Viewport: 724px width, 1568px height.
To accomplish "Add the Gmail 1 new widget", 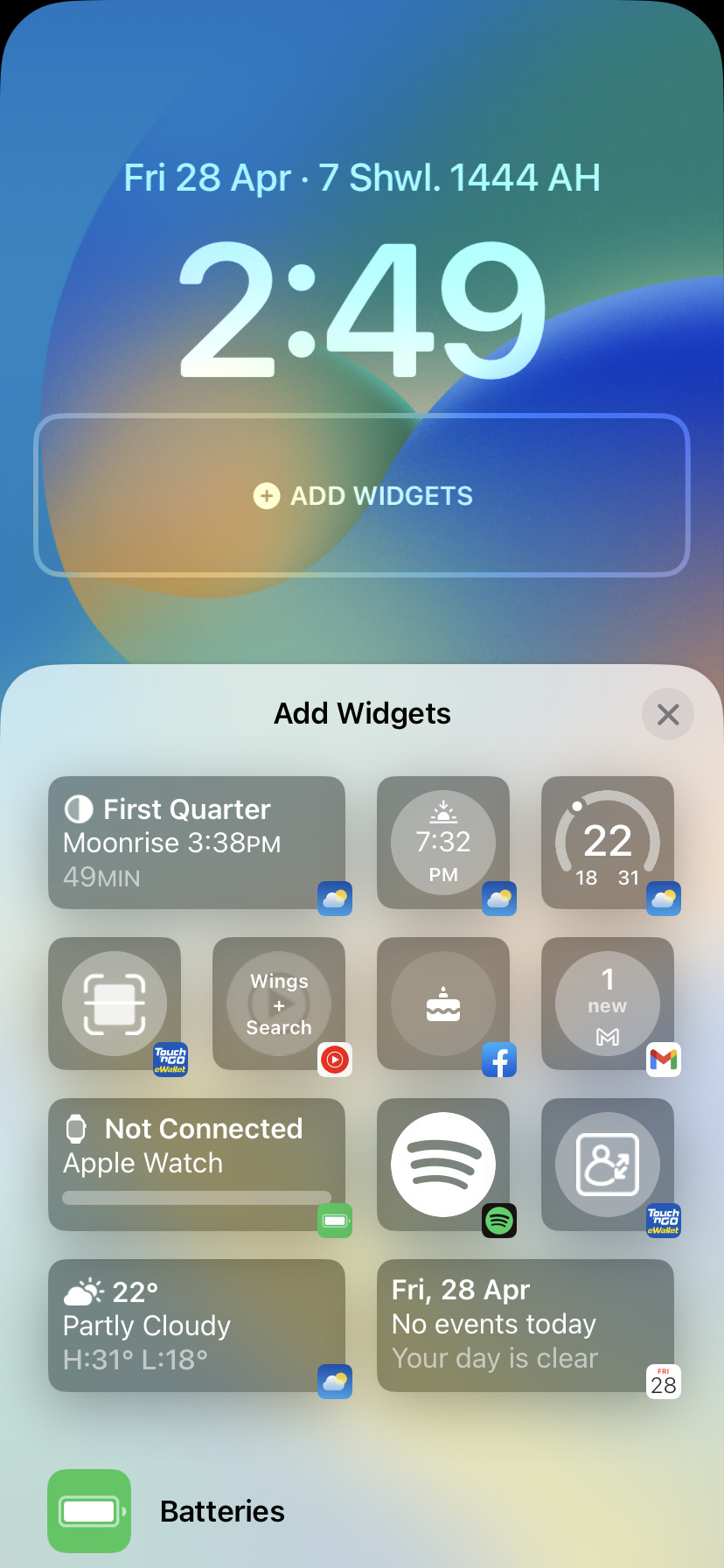I will pyautogui.click(x=608, y=1003).
